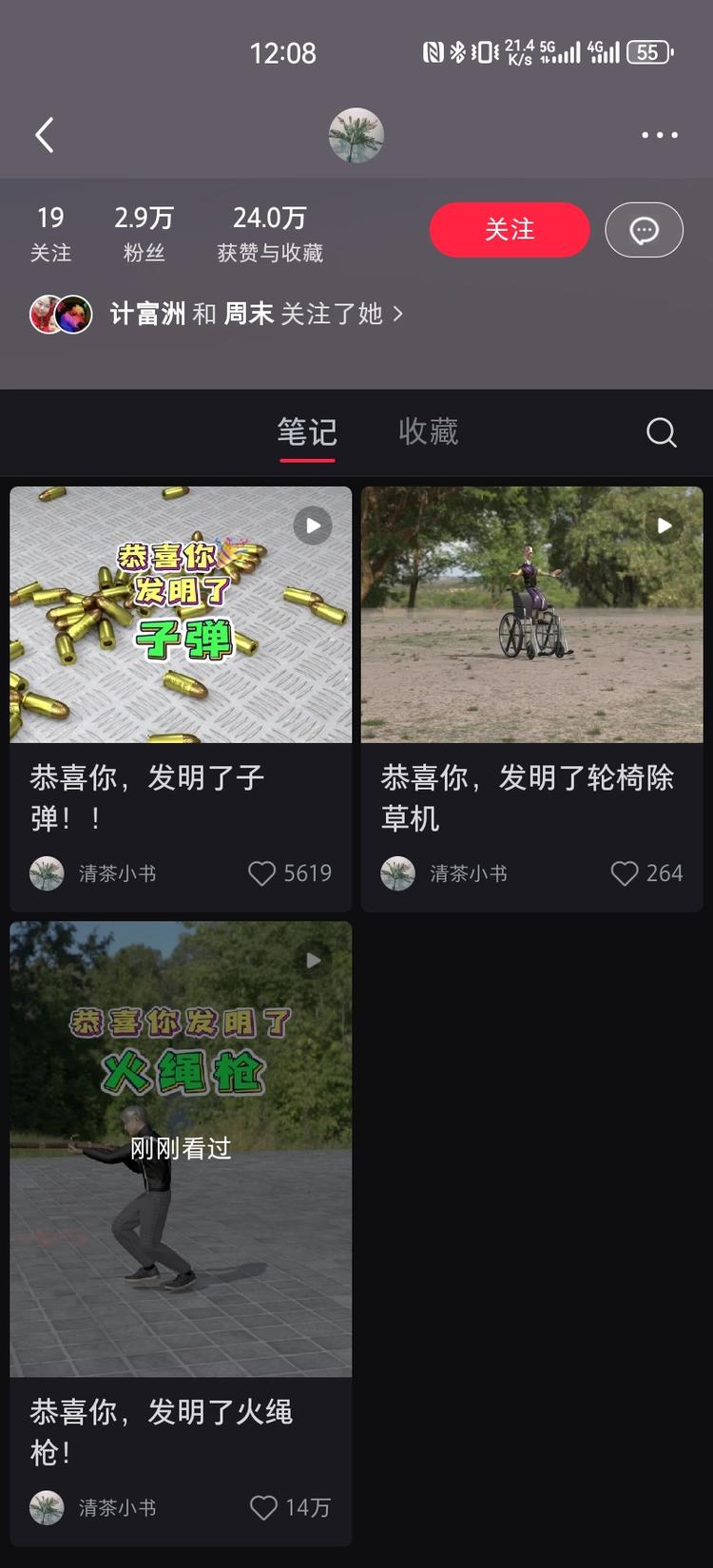Open search on this profile
Screen dimensions: 713x1568
pos(661,432)
